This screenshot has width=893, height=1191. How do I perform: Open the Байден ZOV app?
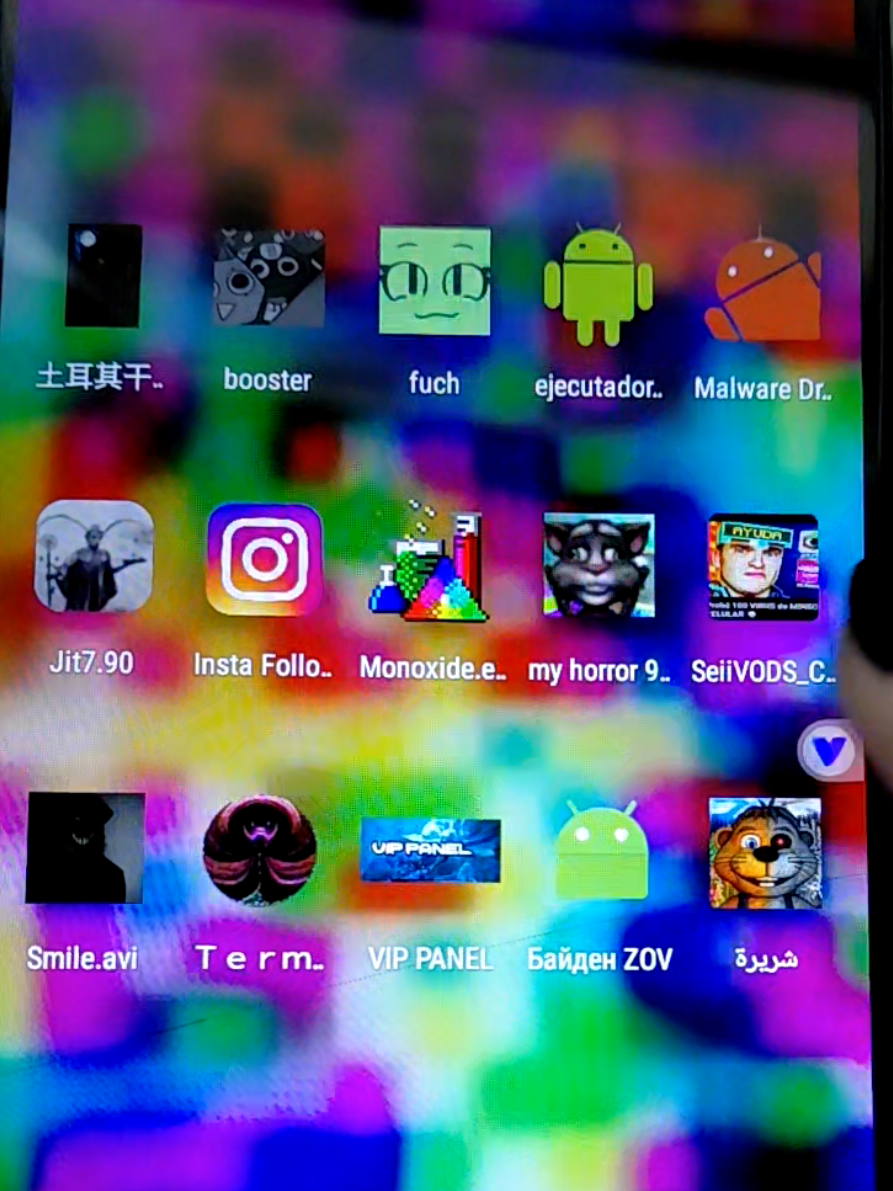[600, 850]
